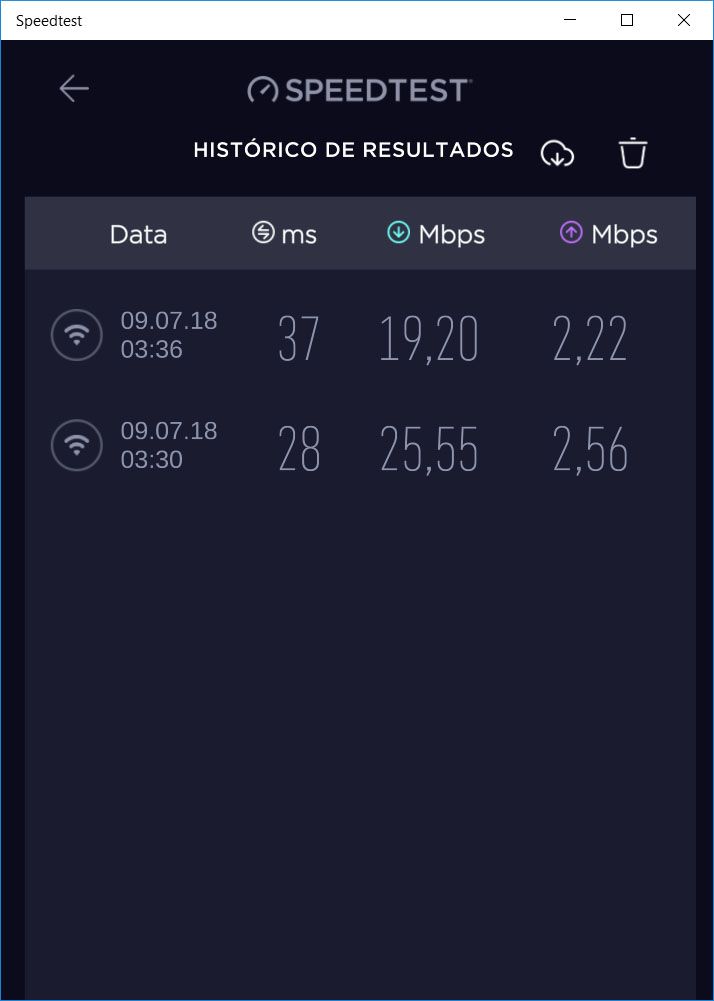Sort results by download Mbps column
714x1001 pixels.
(436, 235)
